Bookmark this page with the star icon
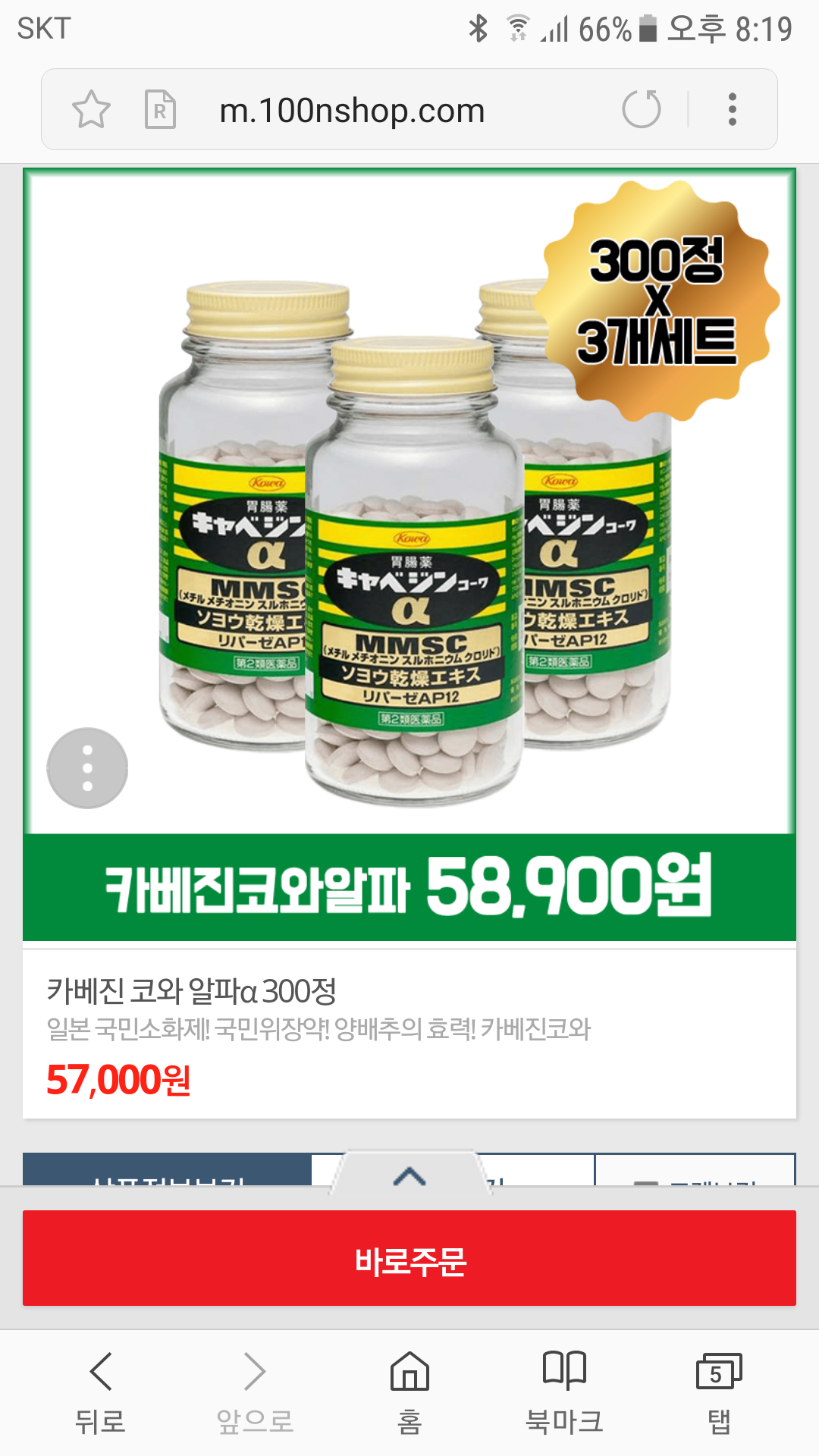This screenshot has height=1456, width=819. pos(91,110)
